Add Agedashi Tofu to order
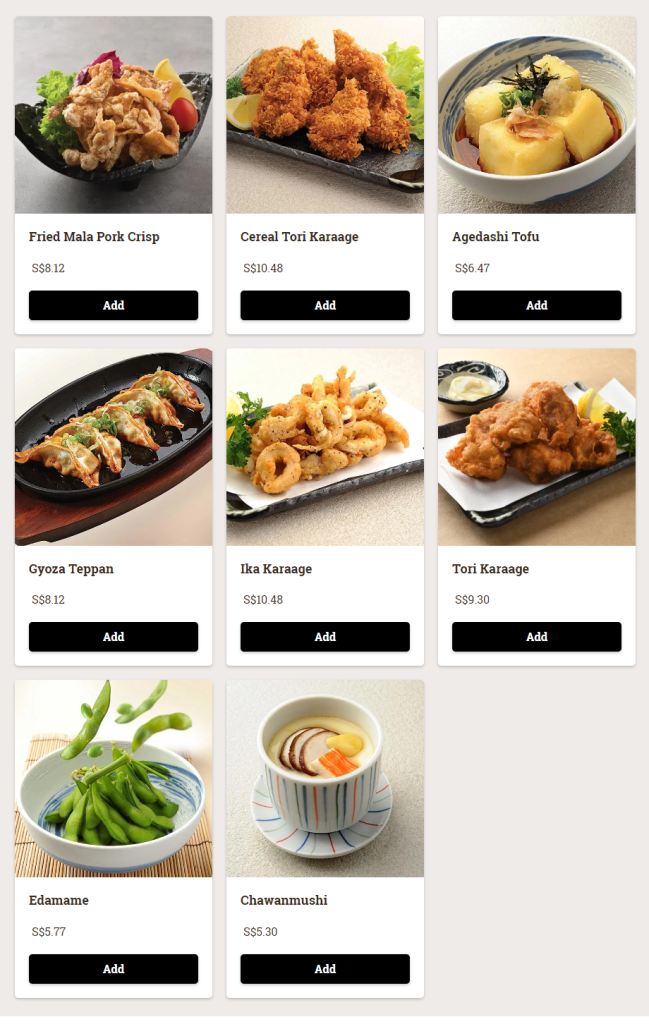The height and width of the screenshot is (1024, 649). click(536, 305)
